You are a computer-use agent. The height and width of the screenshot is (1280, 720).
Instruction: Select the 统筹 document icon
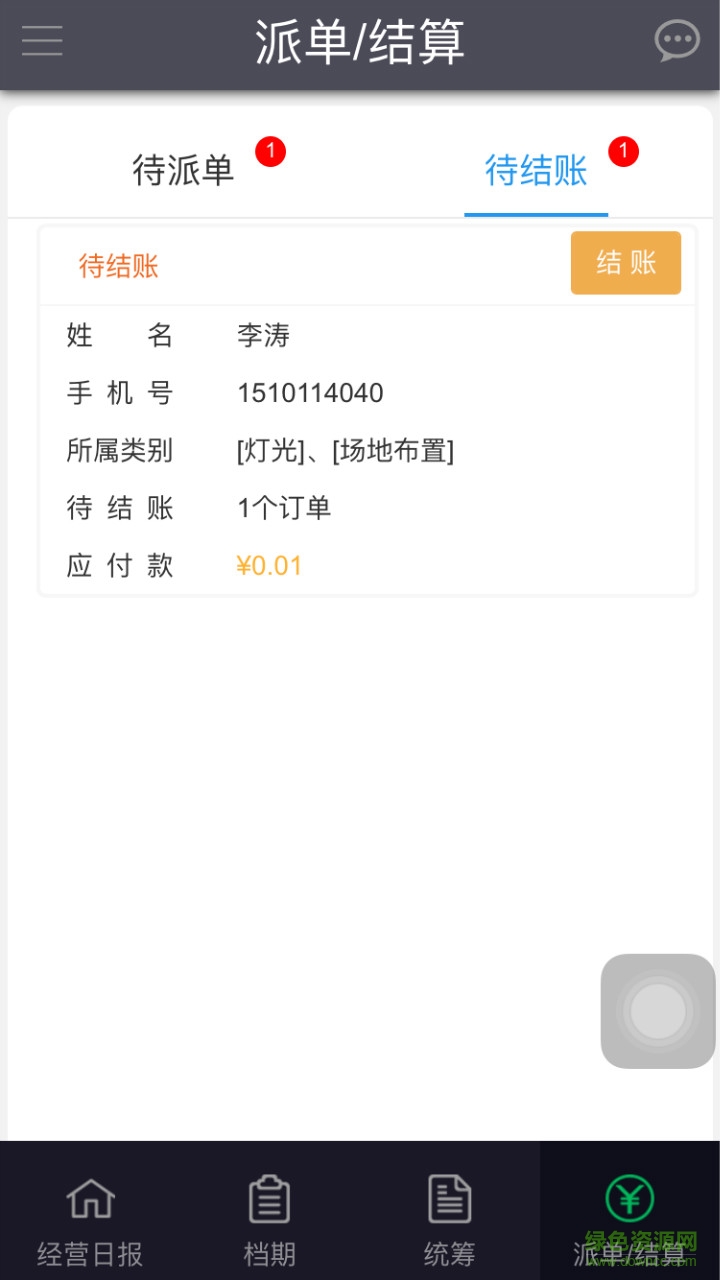pyautogui.click(x=449, y=1196)
